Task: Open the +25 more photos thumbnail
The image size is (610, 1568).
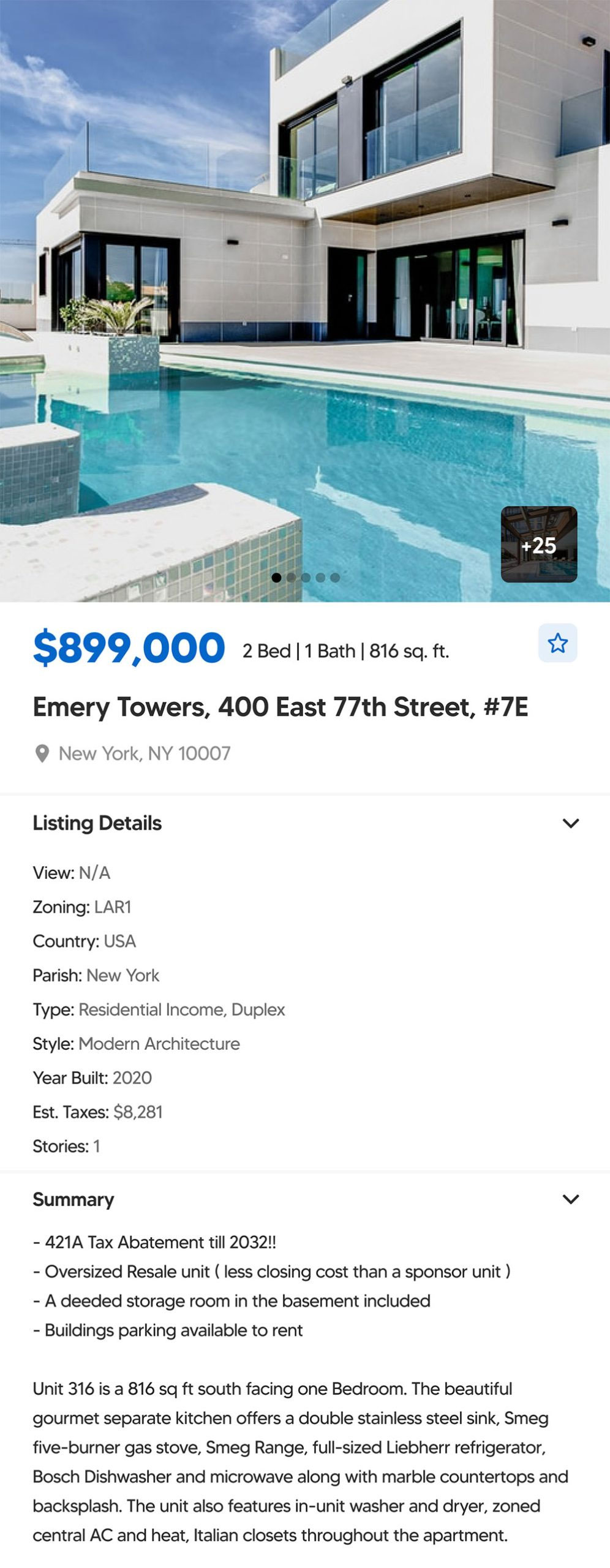Action: 539,544
